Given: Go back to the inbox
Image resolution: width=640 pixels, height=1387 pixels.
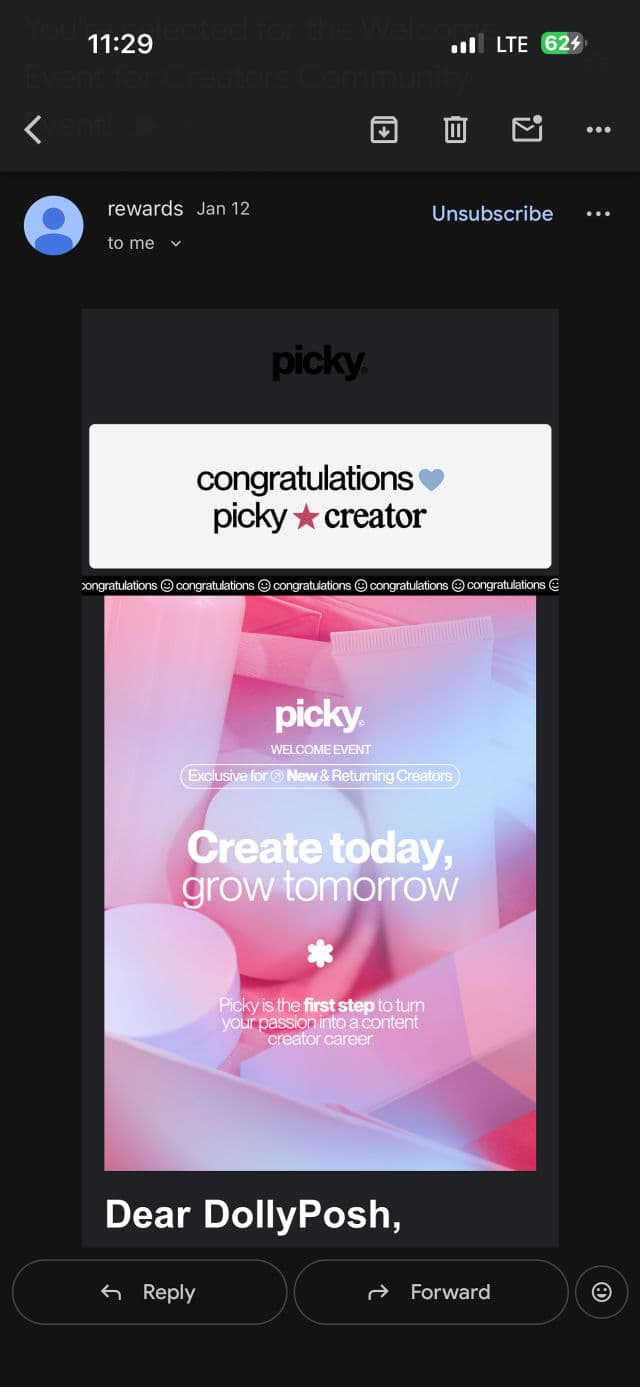Looking at the screenshot, I should click(33, 129).
